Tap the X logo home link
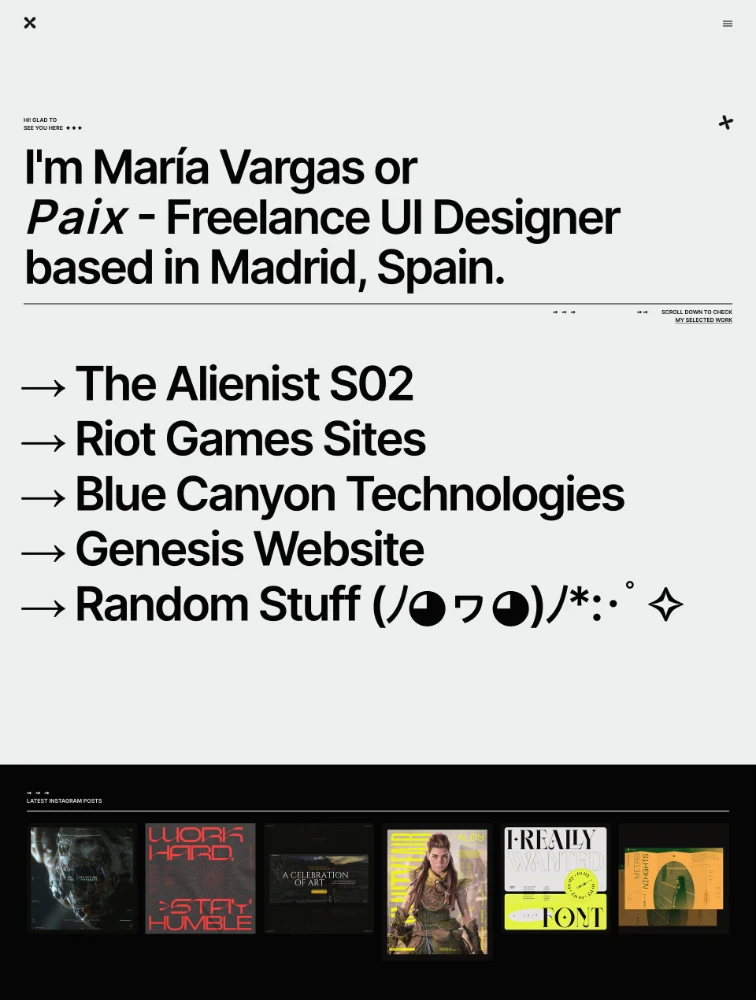 (30, 23)
